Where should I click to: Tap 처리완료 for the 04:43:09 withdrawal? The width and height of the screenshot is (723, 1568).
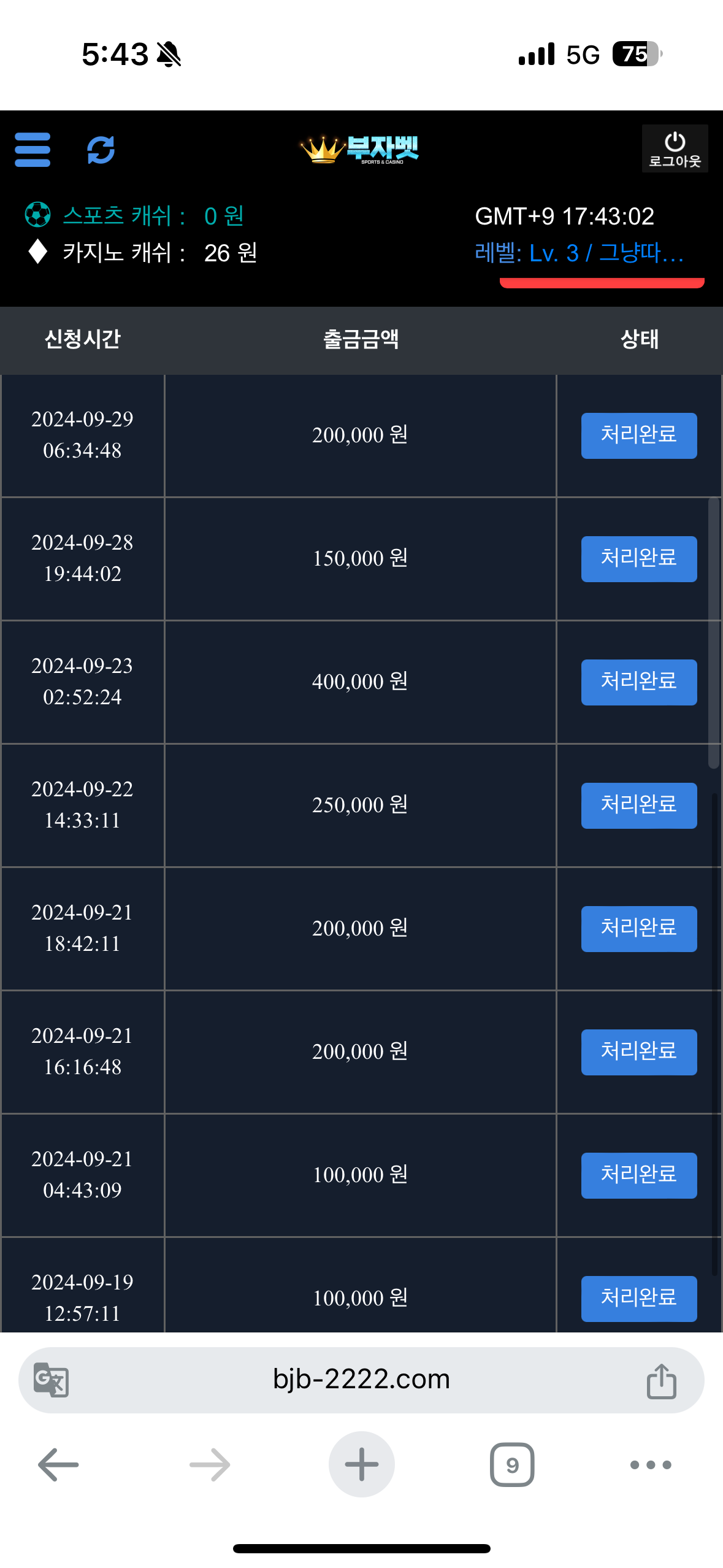coord(638,1175)
